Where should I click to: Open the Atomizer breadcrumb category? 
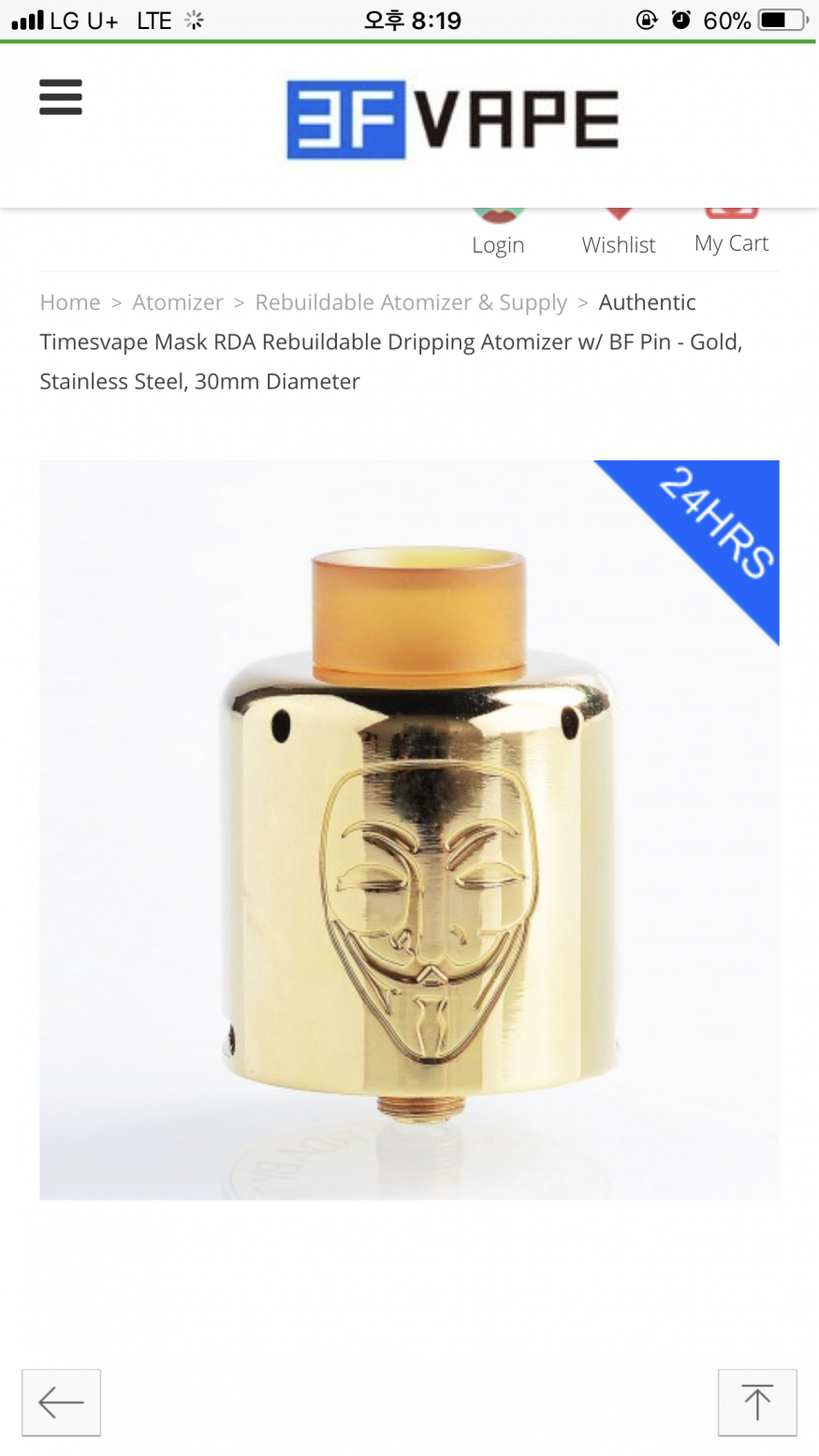point(178,302)
